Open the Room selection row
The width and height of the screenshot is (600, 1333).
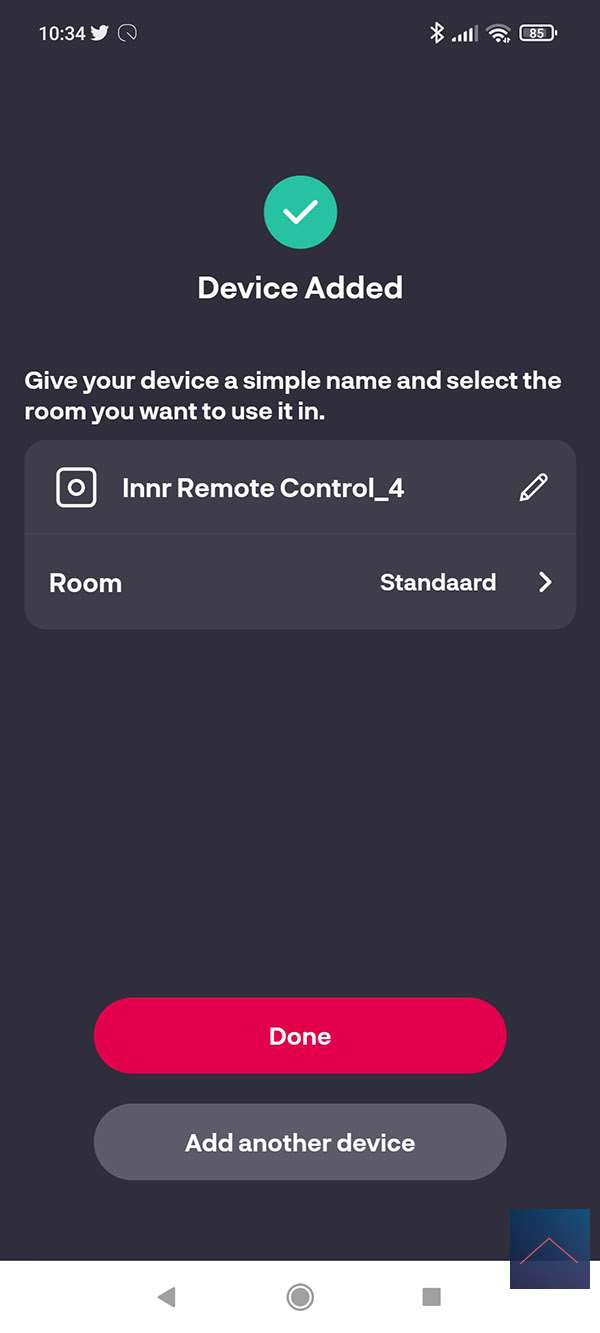click(300, 582)
